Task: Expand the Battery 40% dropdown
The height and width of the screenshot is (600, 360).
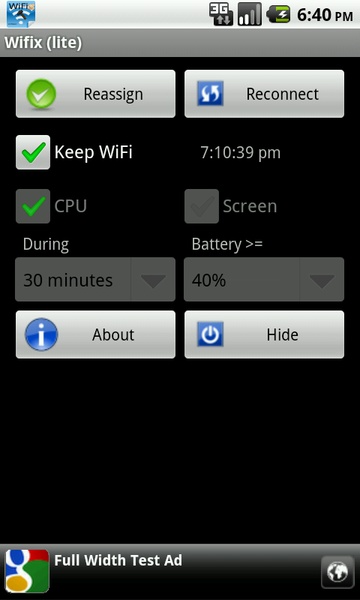Action: (264, 279)
